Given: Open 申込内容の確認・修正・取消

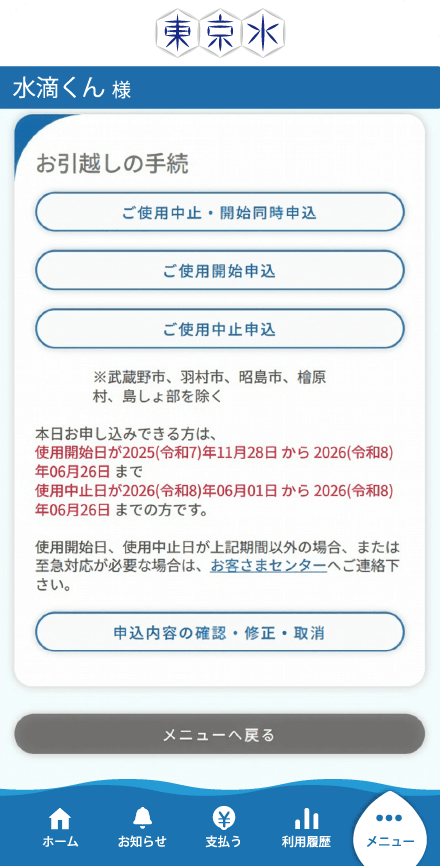Looking at the screenshot, I should coord(220,632).
